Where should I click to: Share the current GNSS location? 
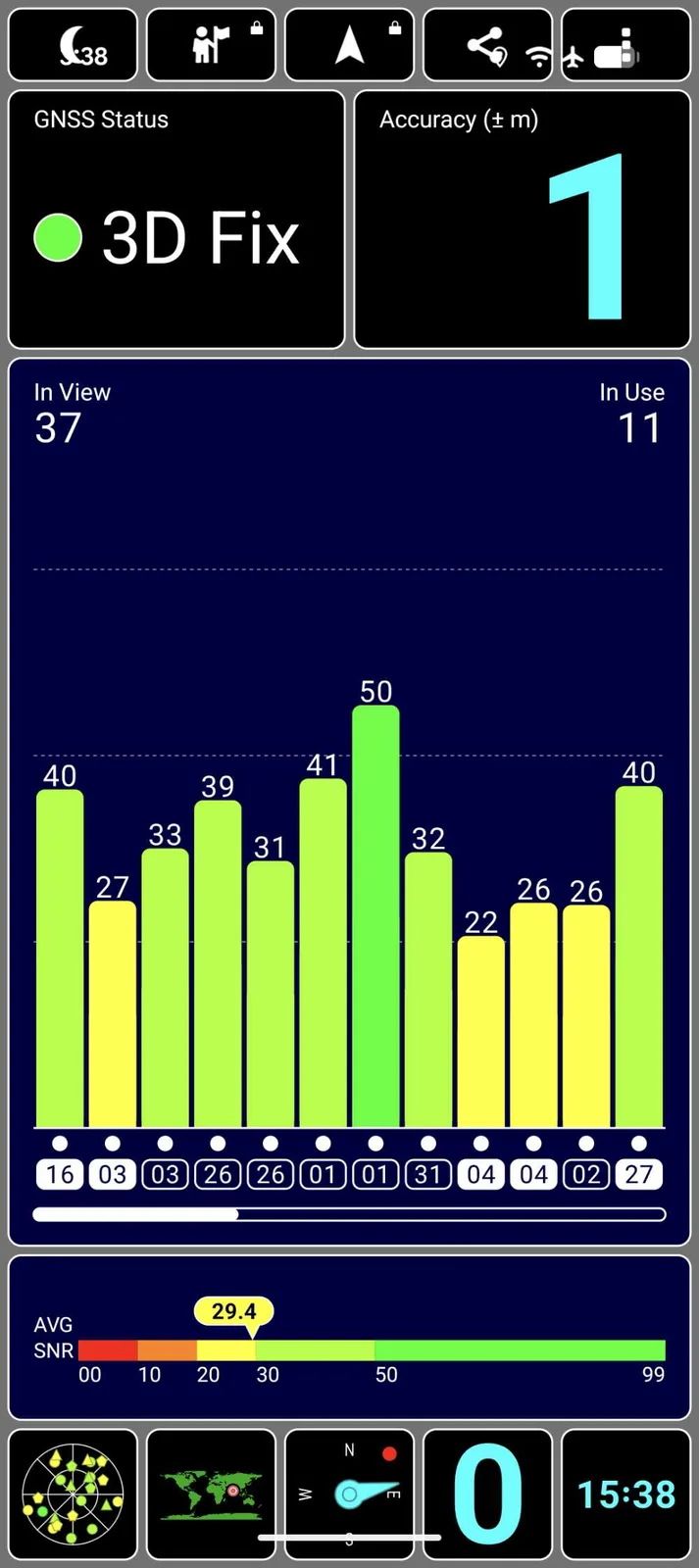click(x=487, y=45)
